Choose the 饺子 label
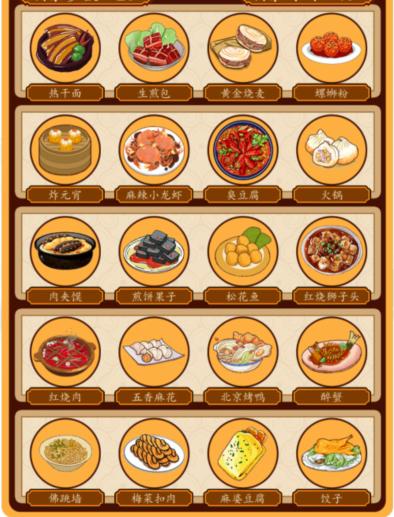 [x=332, y=498]
